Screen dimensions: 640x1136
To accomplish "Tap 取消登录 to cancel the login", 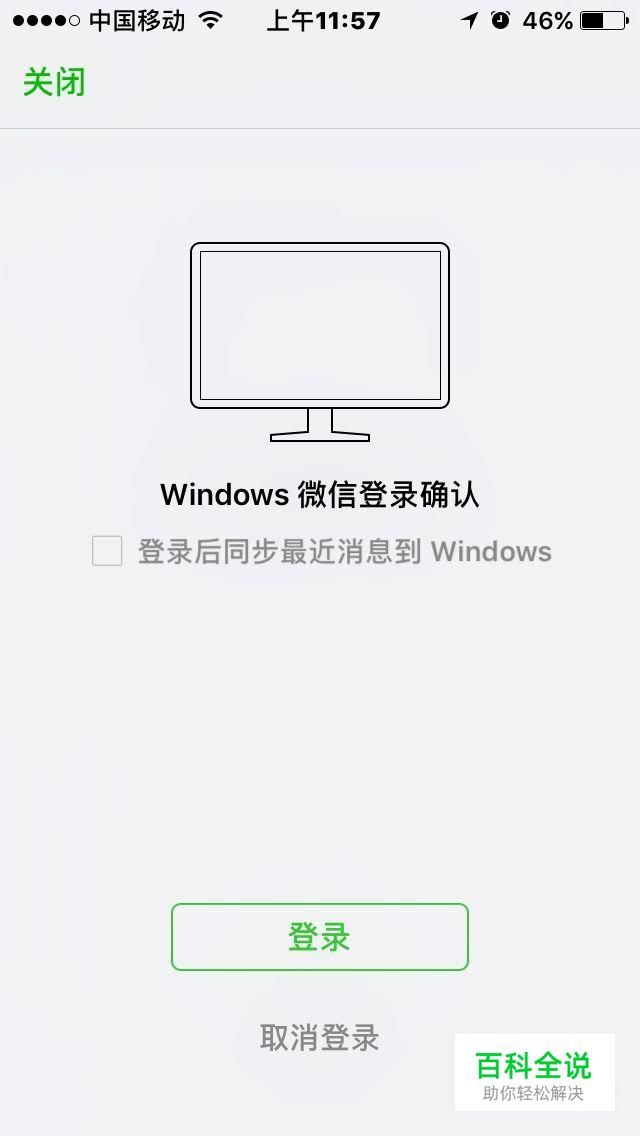I will click(x=319, y=1037).
